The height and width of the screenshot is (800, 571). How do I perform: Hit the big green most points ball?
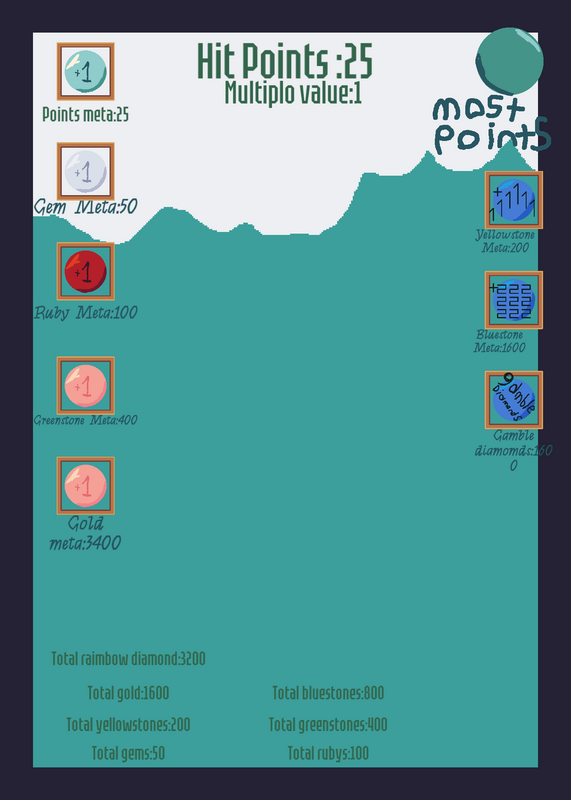509,61
